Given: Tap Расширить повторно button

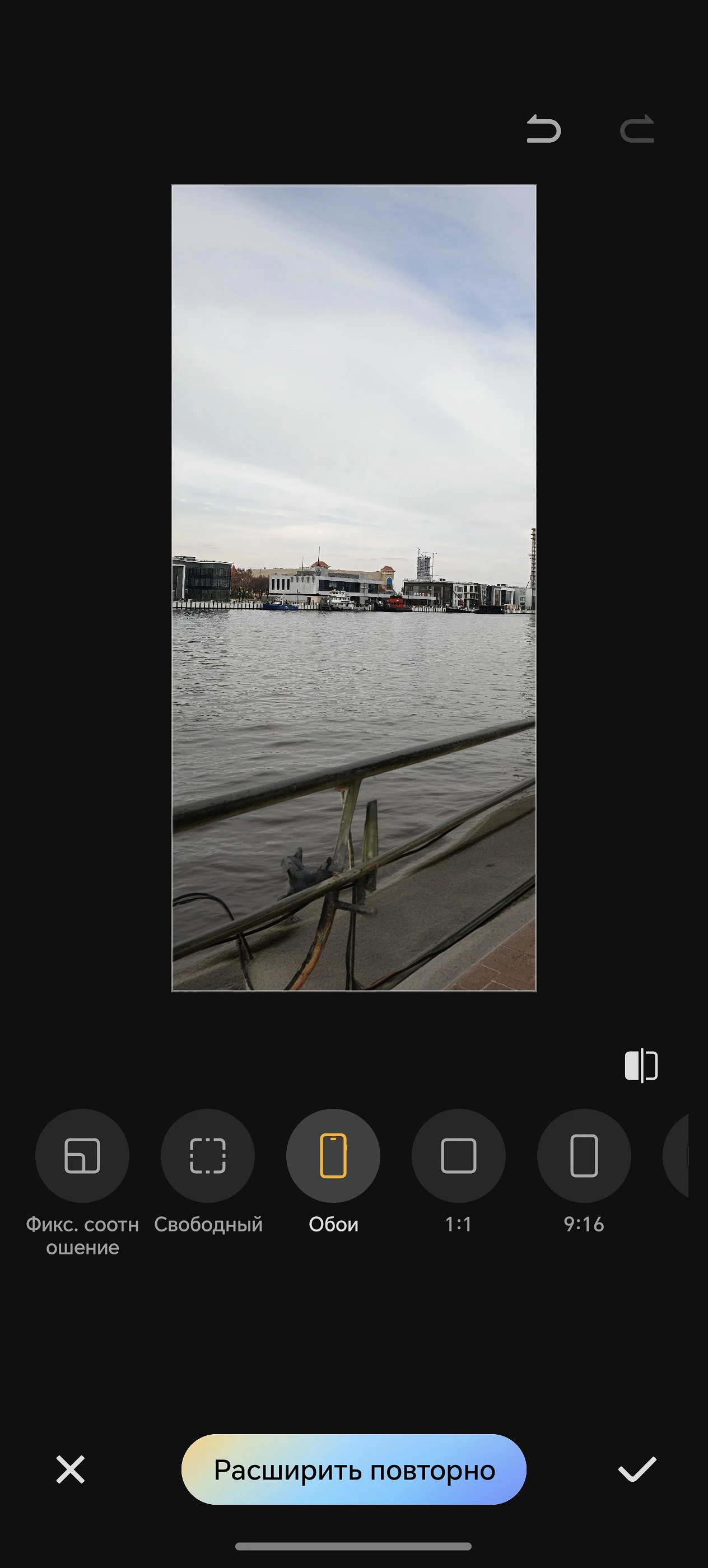Looking at the screenshot, I should (x=353, y=1470).
